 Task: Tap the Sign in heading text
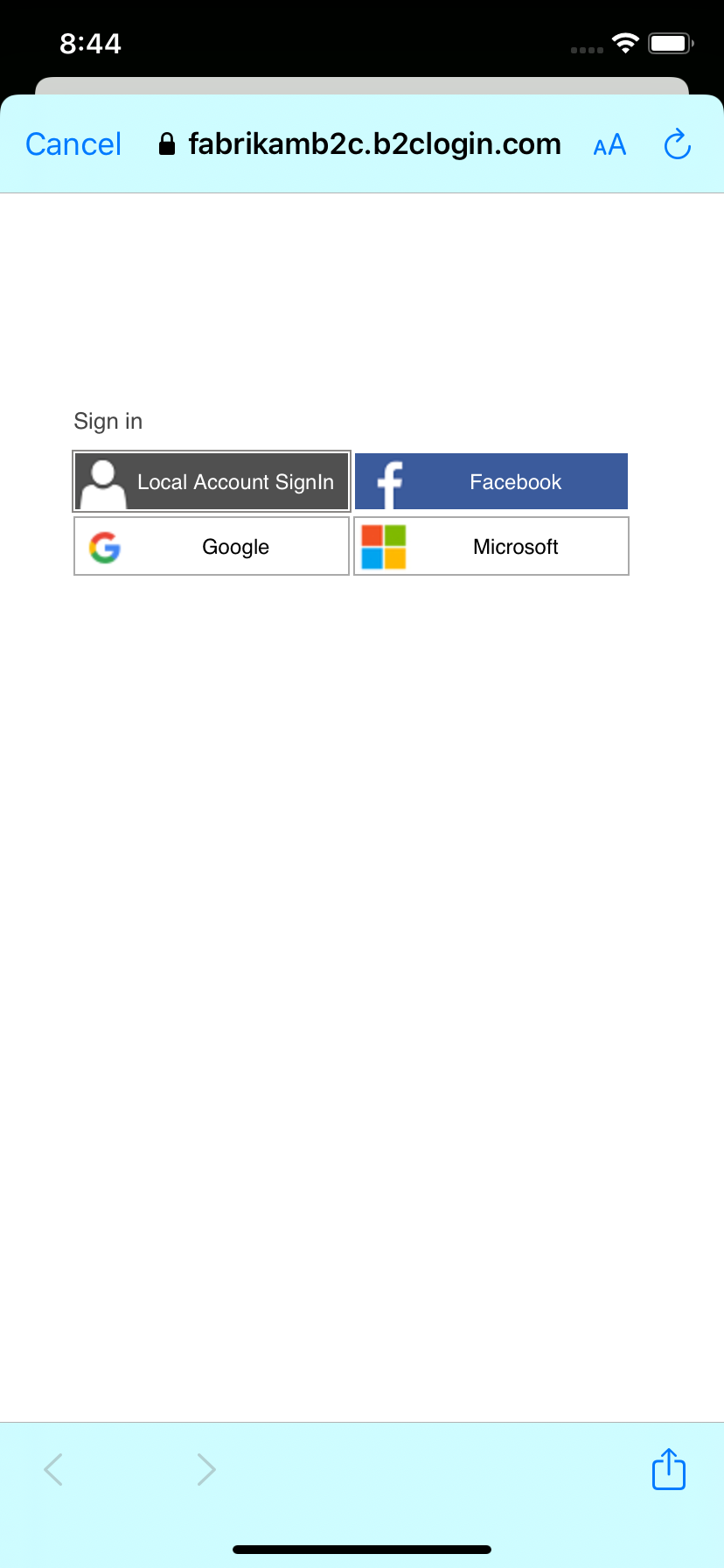tap(108, 421)
